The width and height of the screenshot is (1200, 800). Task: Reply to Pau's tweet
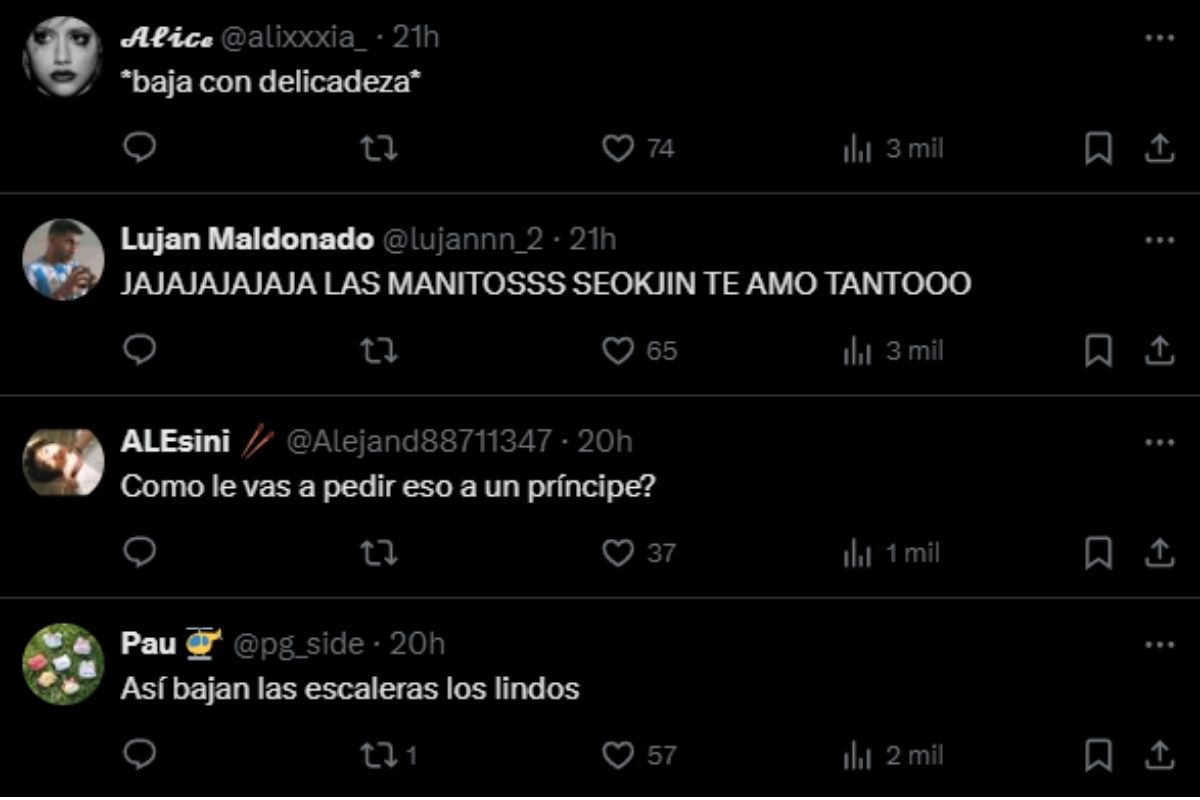(x=141, y=755)
